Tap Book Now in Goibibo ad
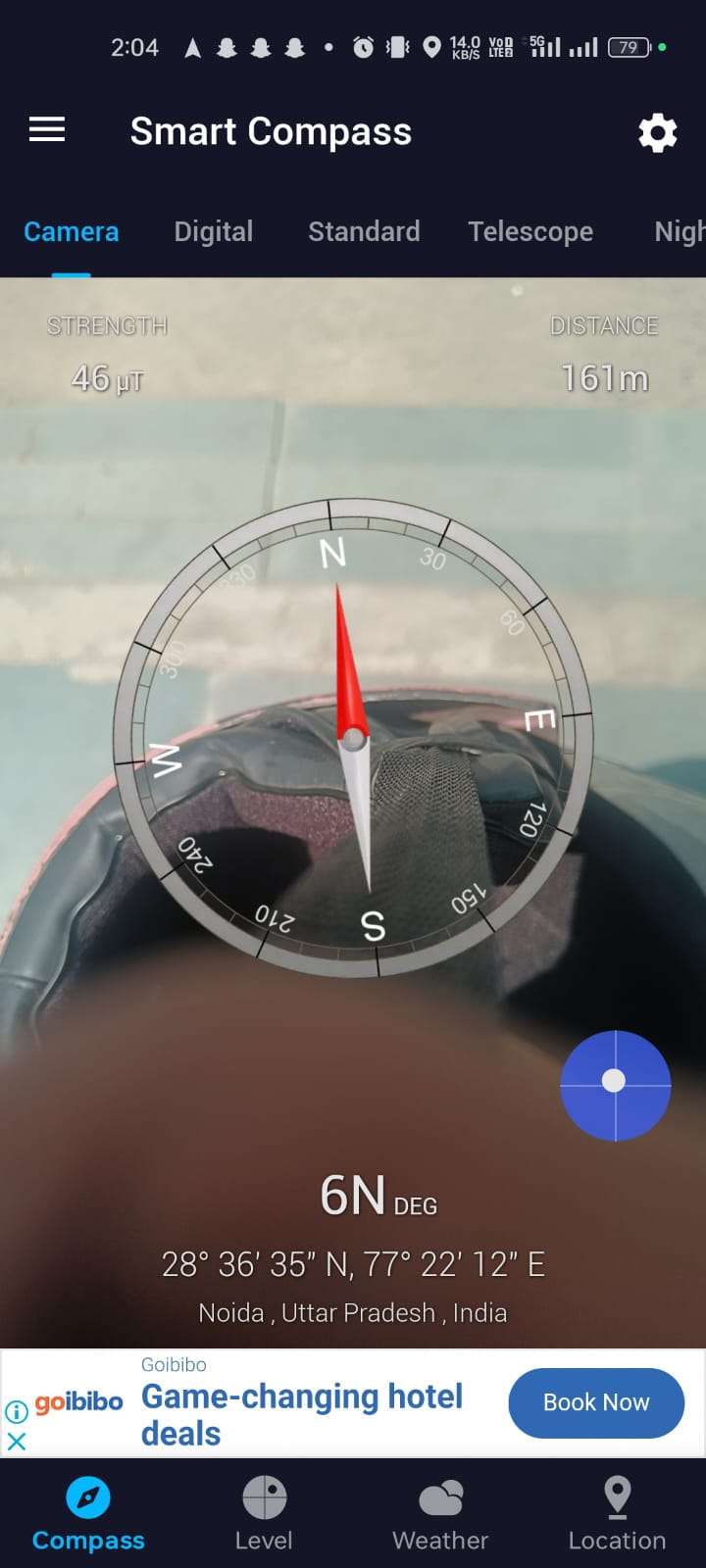The height and width of the screenshot is (1568, 706). coord(596,1402)
